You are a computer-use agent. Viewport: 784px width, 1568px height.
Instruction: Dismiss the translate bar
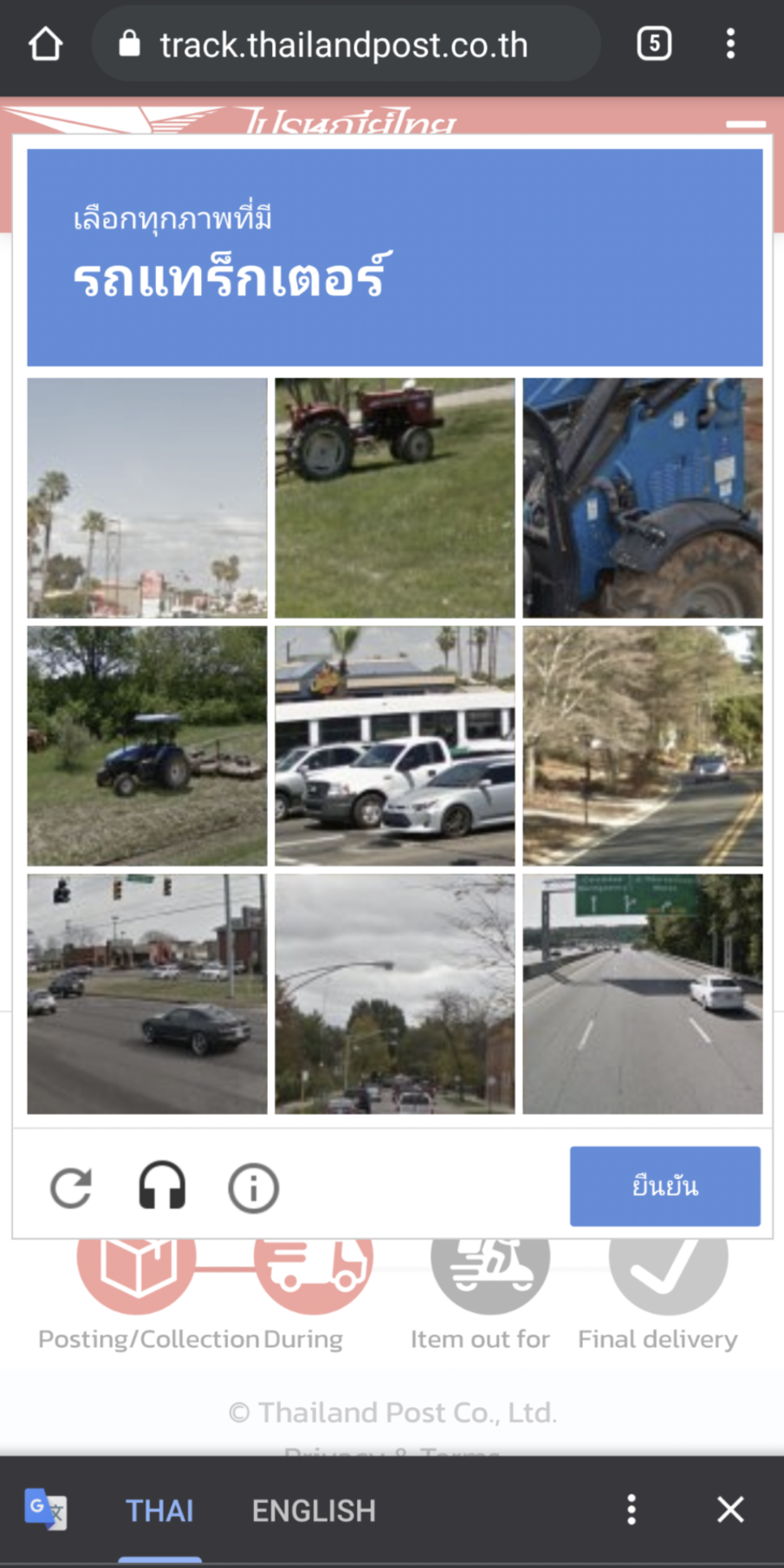[x=730, y=1509]
